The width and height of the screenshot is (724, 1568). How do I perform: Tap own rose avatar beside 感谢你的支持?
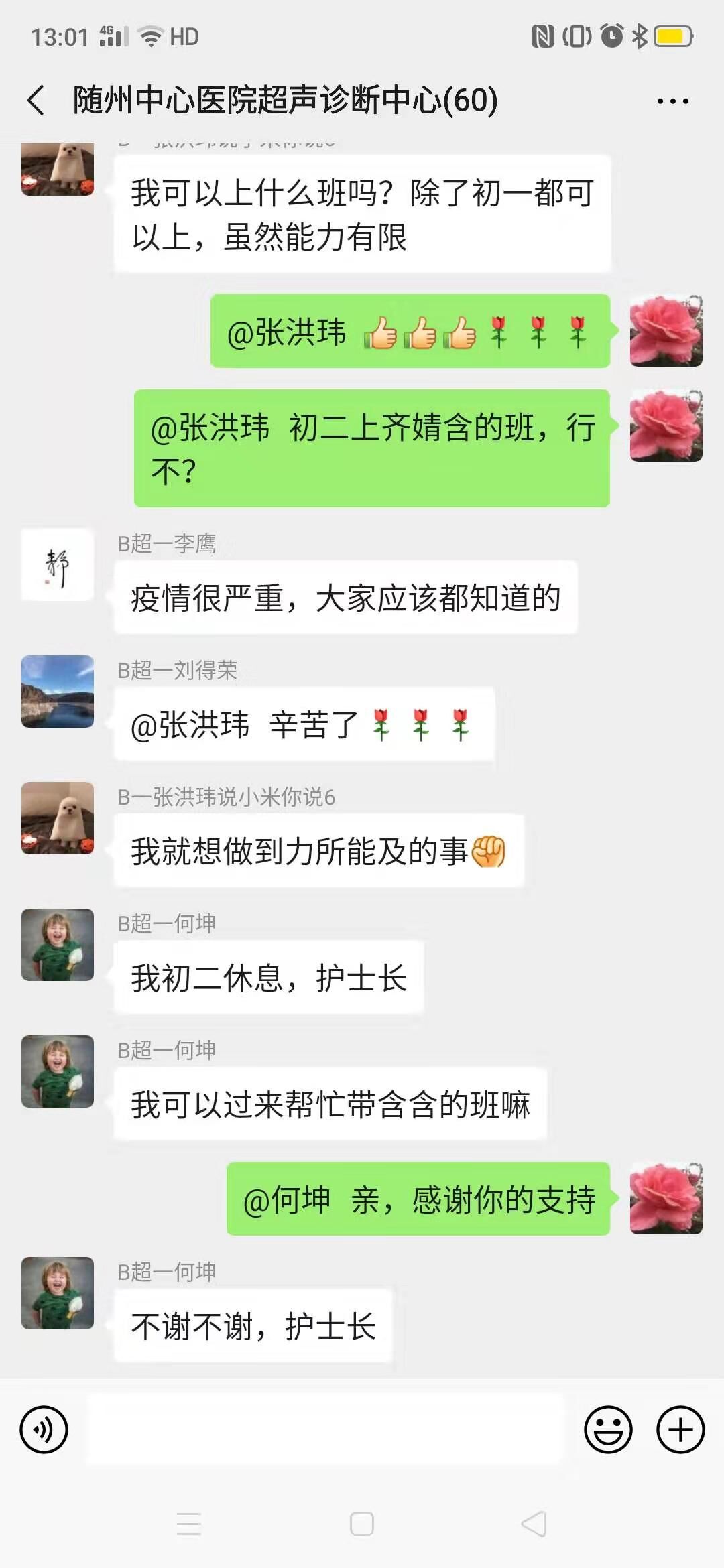[666, 1198]
